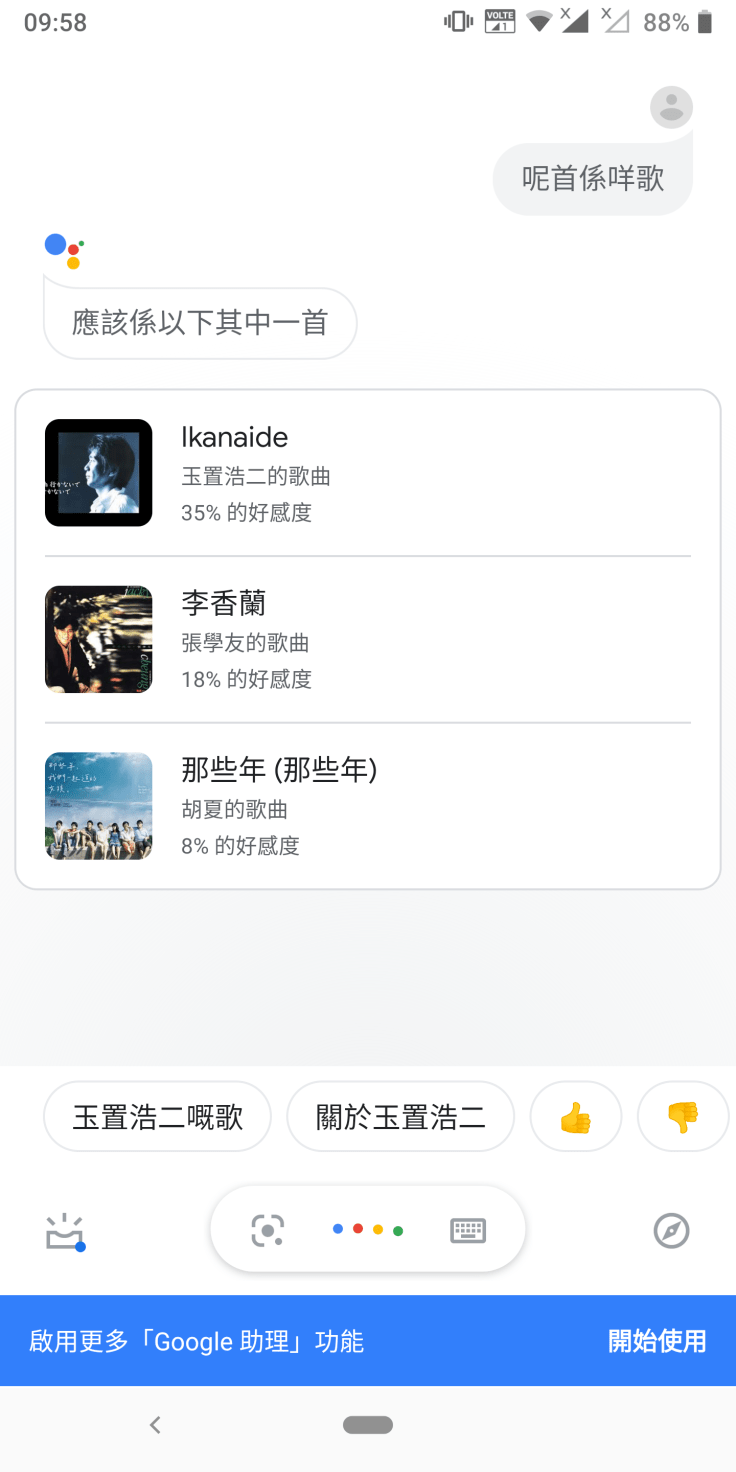Choose the 關於玉置浩二 suggestion chip
Screen dimensions: 736x1472
coord(400,1117)
